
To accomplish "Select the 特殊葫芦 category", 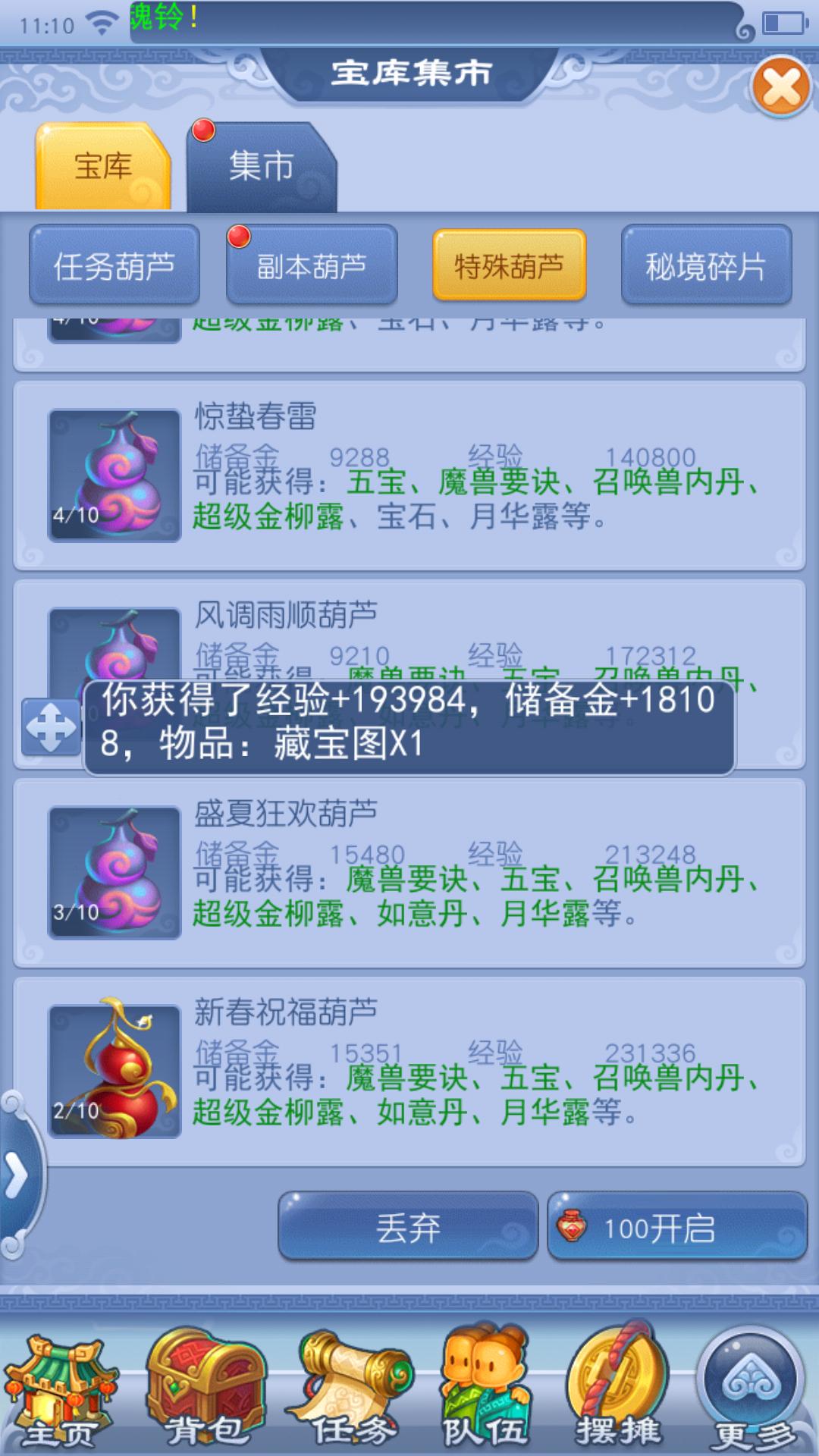I will click(509, 265).
